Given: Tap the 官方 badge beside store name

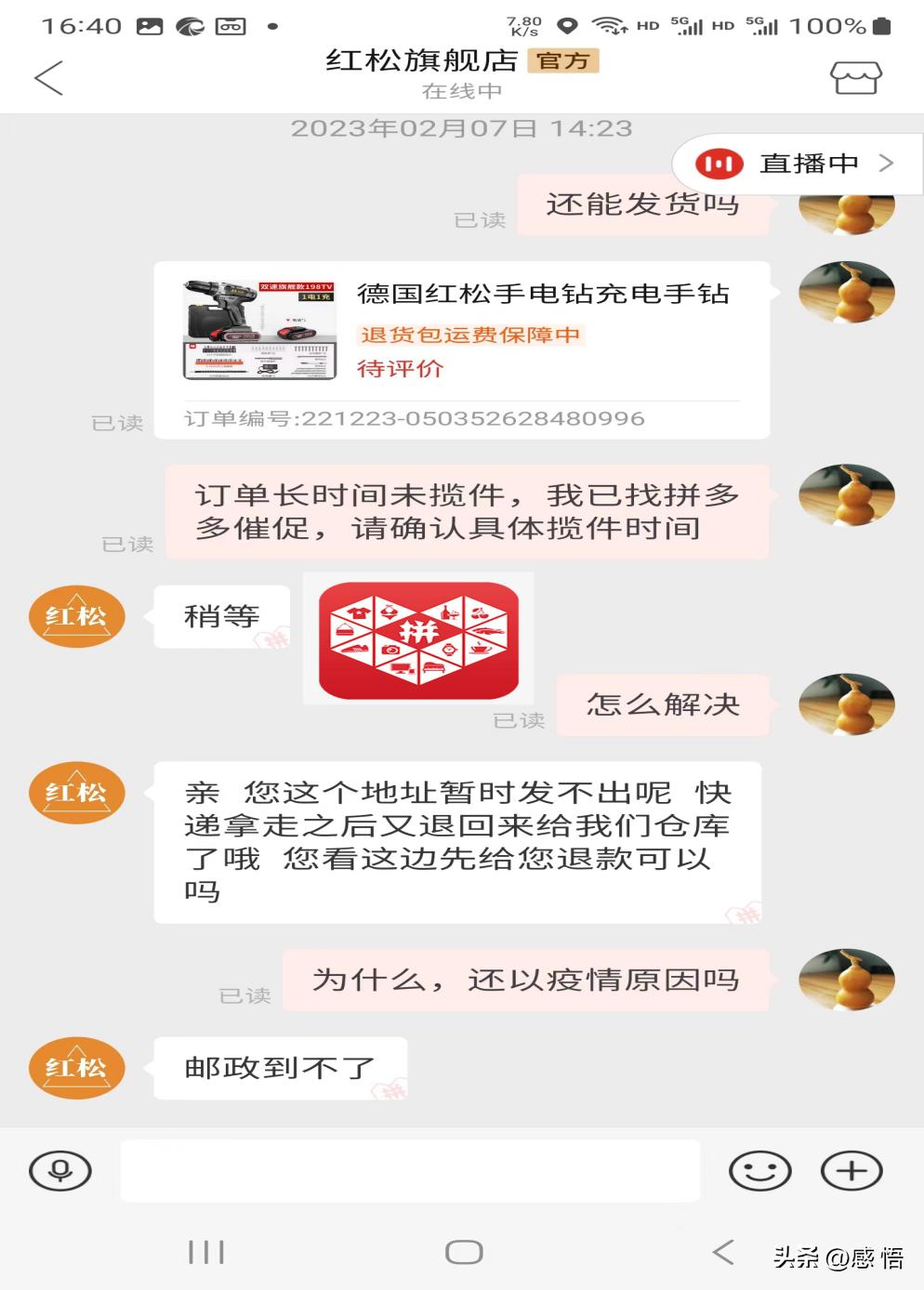Looking at the screenshot, I should (563, 61).
